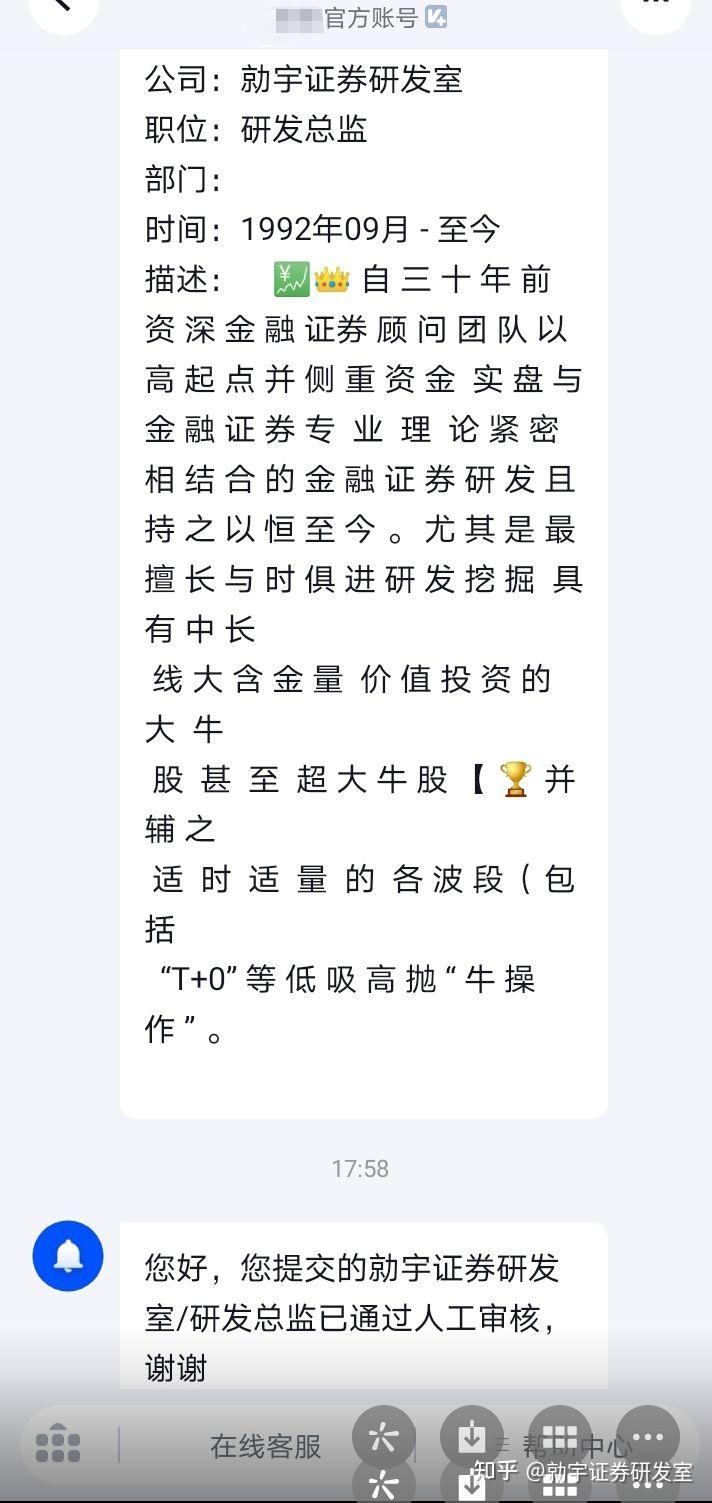Tap the floating pinwheel icon
712x1503 pixels.
384,1438
